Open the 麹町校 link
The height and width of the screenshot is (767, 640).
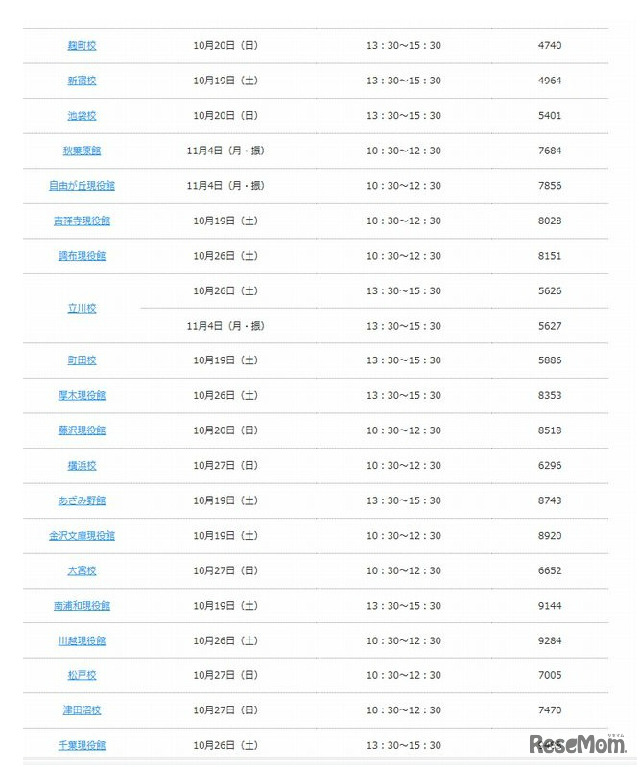point(82,46)
